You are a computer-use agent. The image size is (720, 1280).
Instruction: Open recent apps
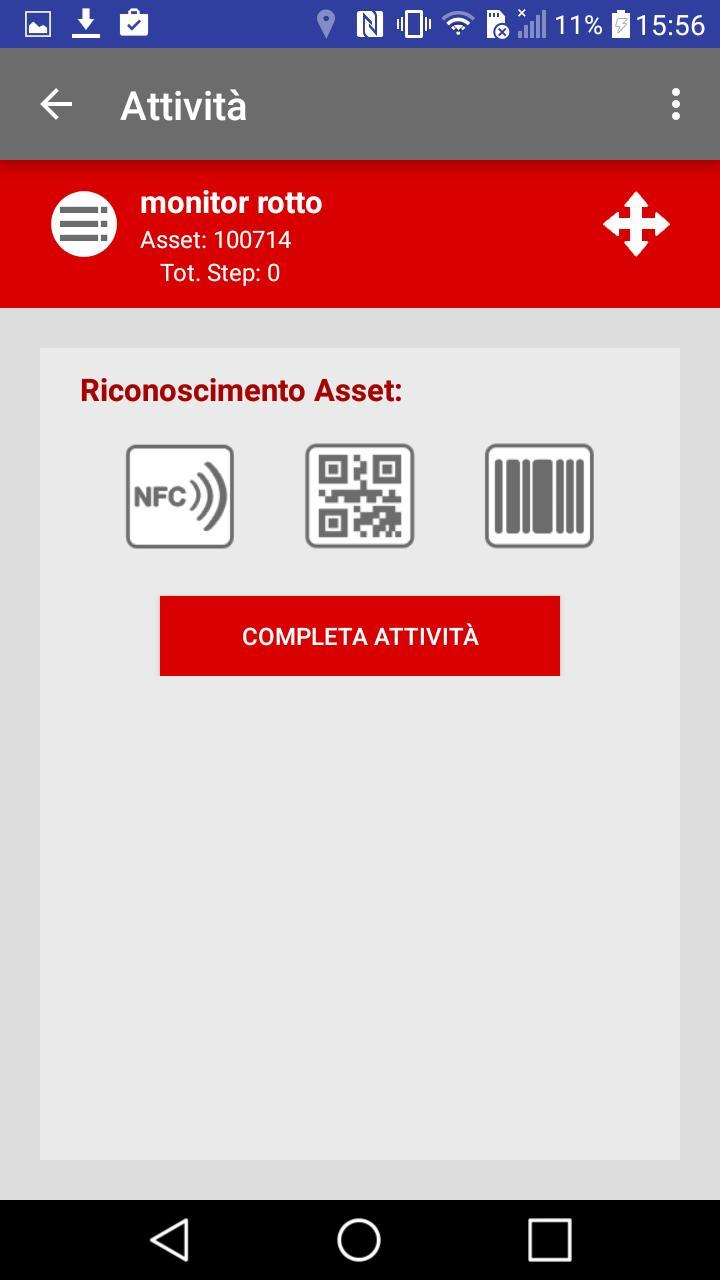(549, 1240)
